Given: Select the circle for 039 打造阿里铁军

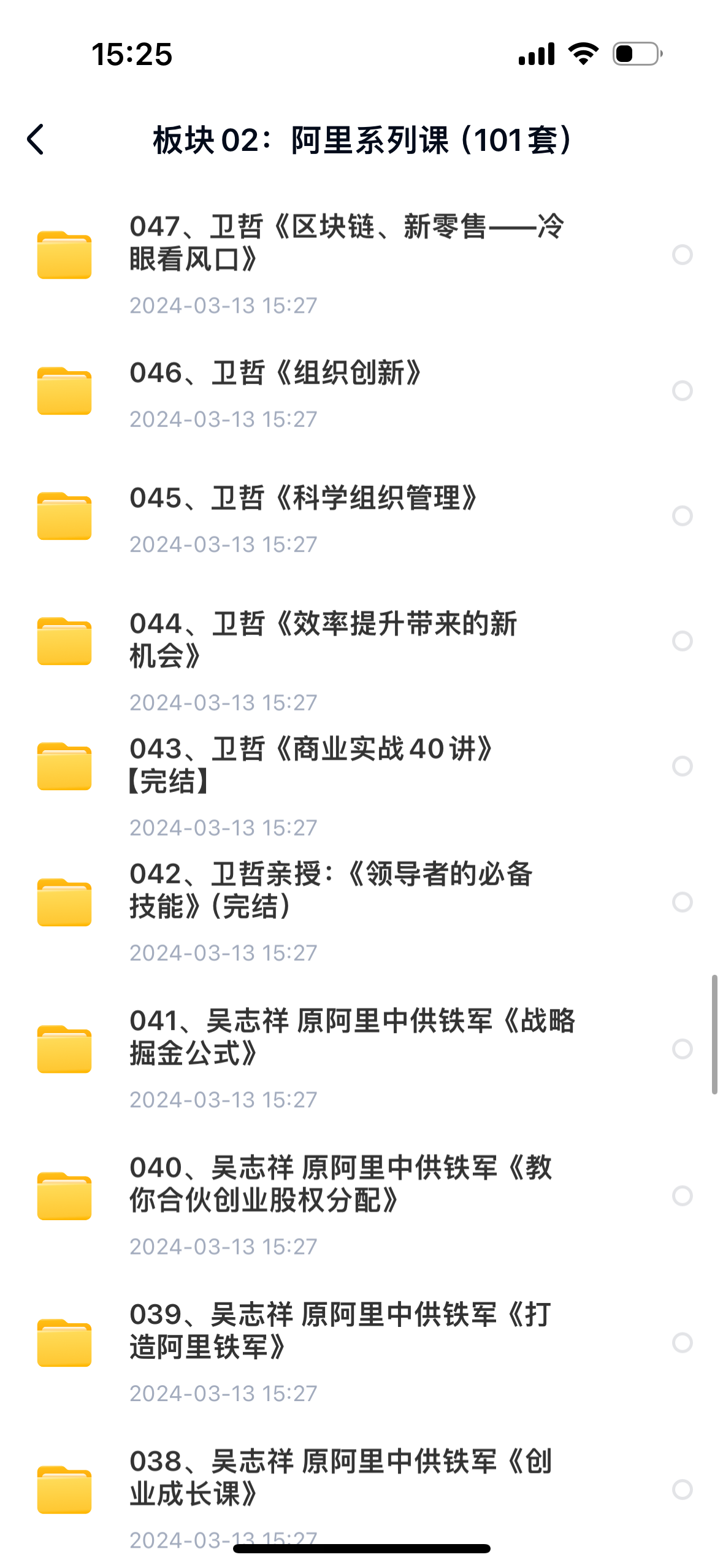Looking at the screenshot, I should tap(683, 1343).
